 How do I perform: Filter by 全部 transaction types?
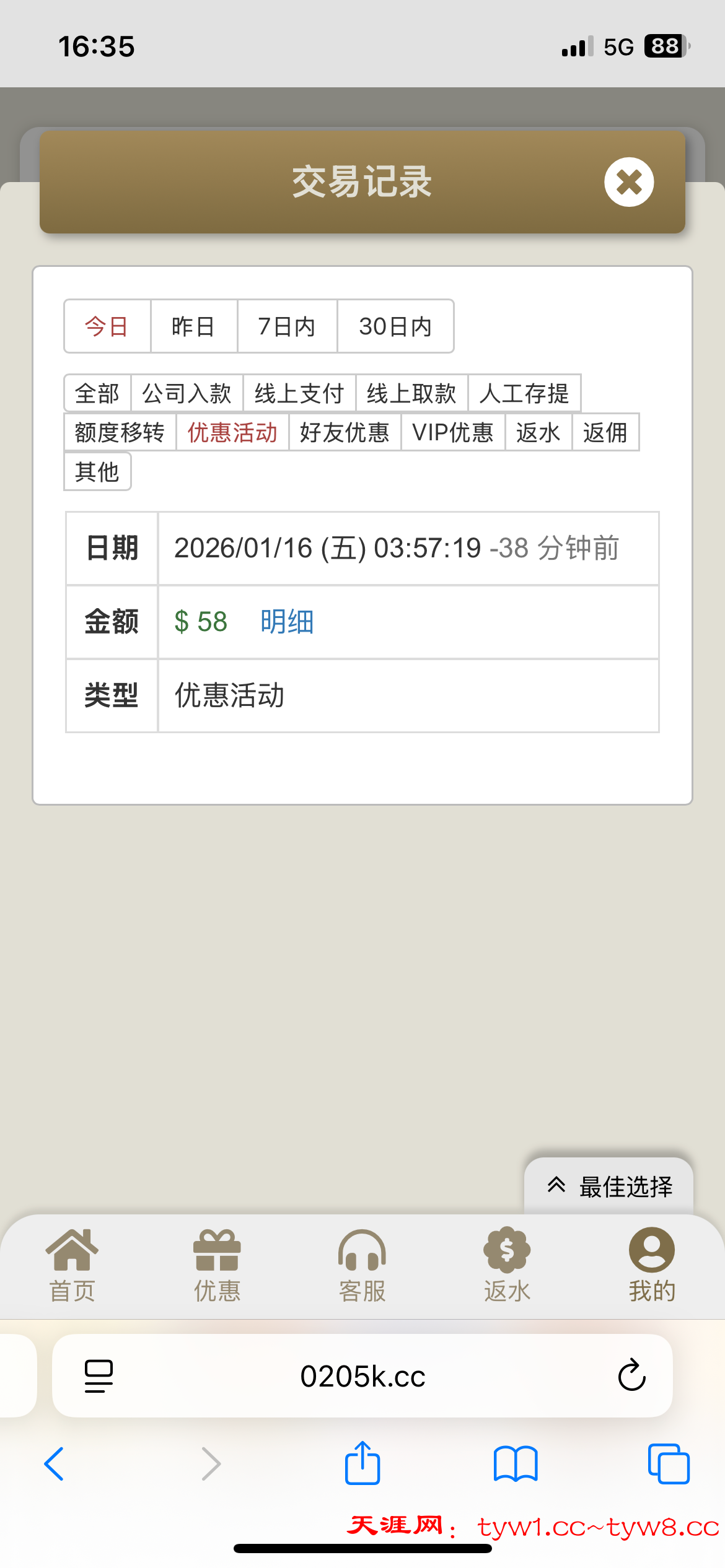pos(97,393)
